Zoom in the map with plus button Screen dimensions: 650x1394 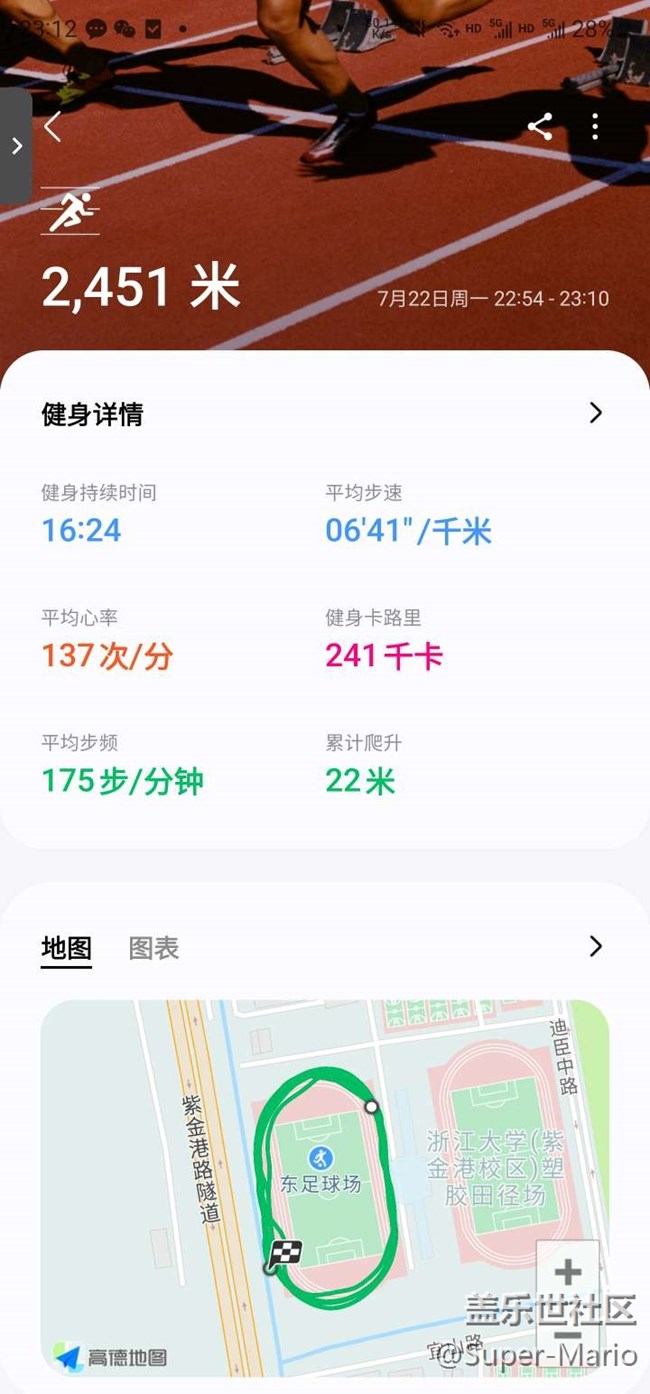coord(567,1272)
